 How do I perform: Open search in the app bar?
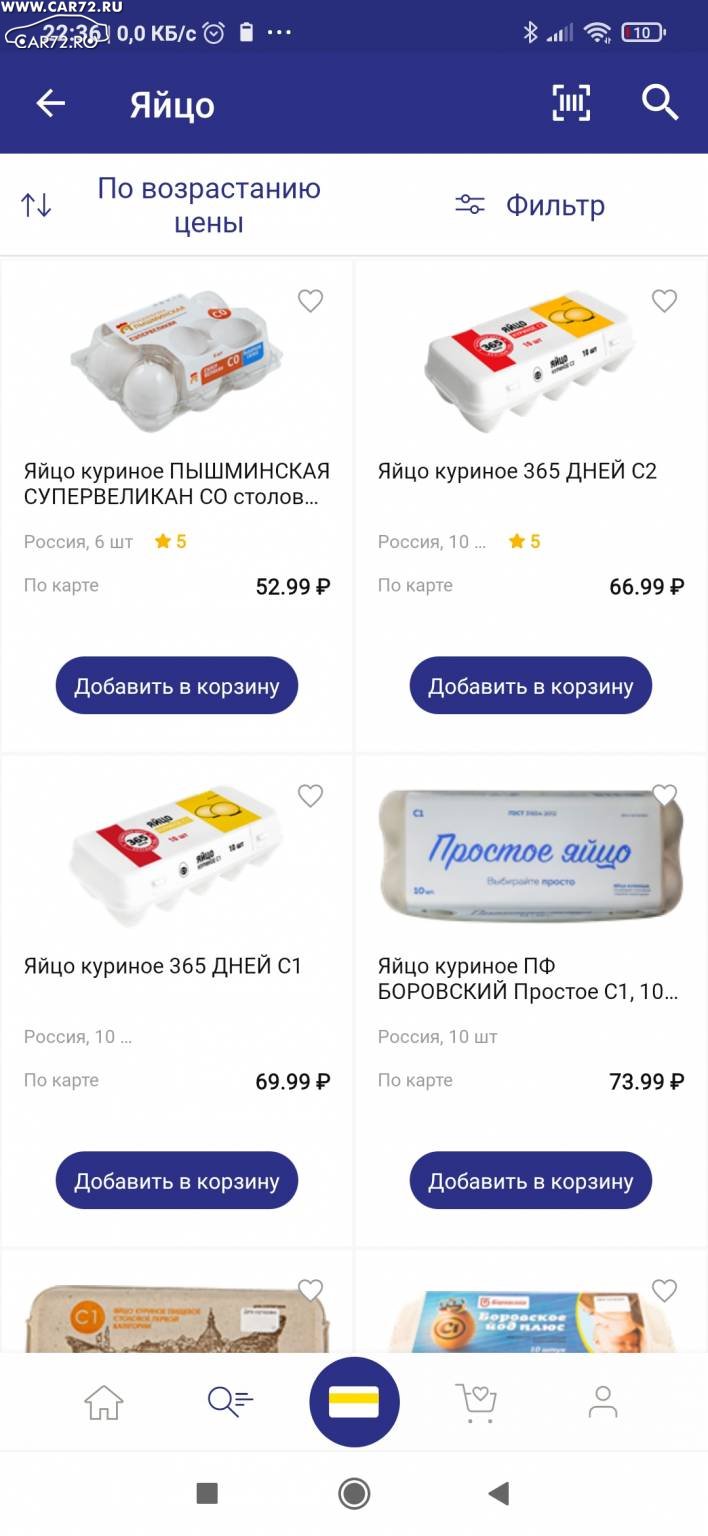660,102
